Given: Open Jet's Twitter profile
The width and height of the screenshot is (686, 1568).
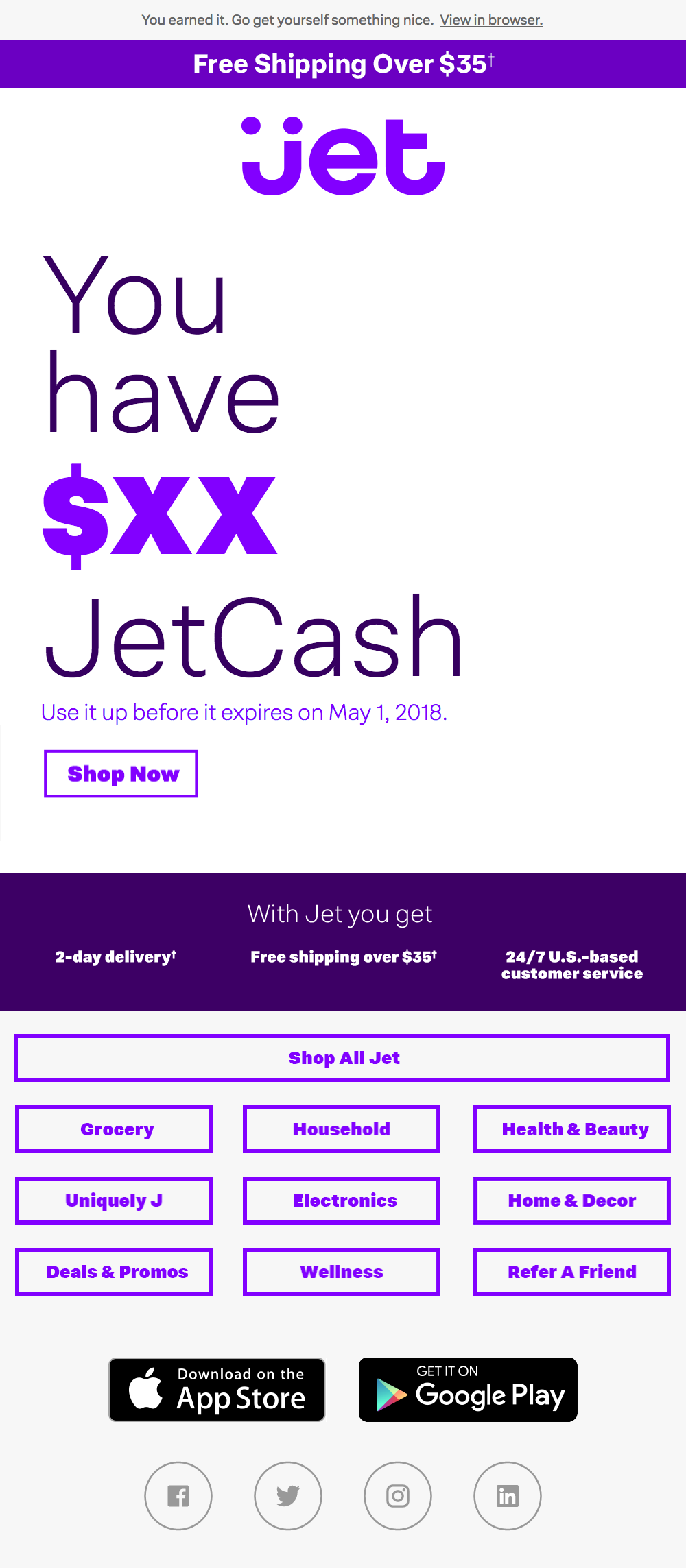Looking at the screenshot, I should click(x=288, y=1496).
